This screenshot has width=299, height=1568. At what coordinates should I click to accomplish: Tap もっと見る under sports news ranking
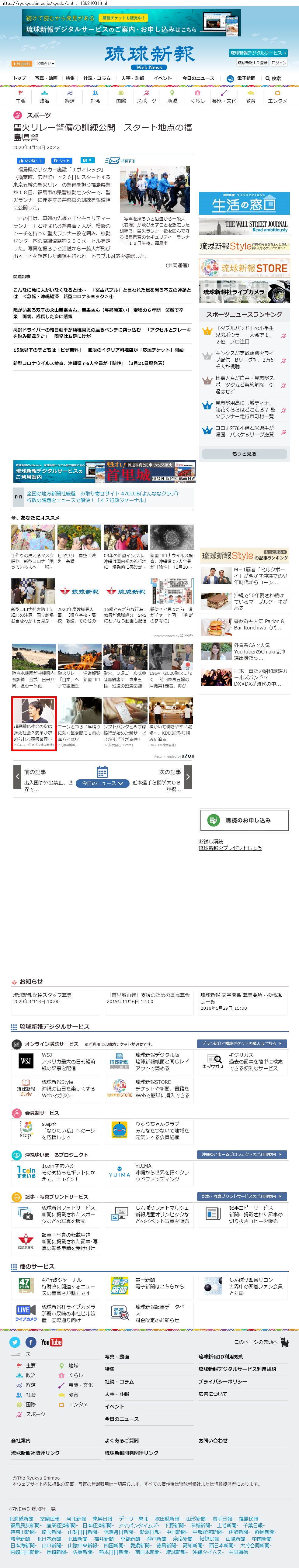(244, 453)
